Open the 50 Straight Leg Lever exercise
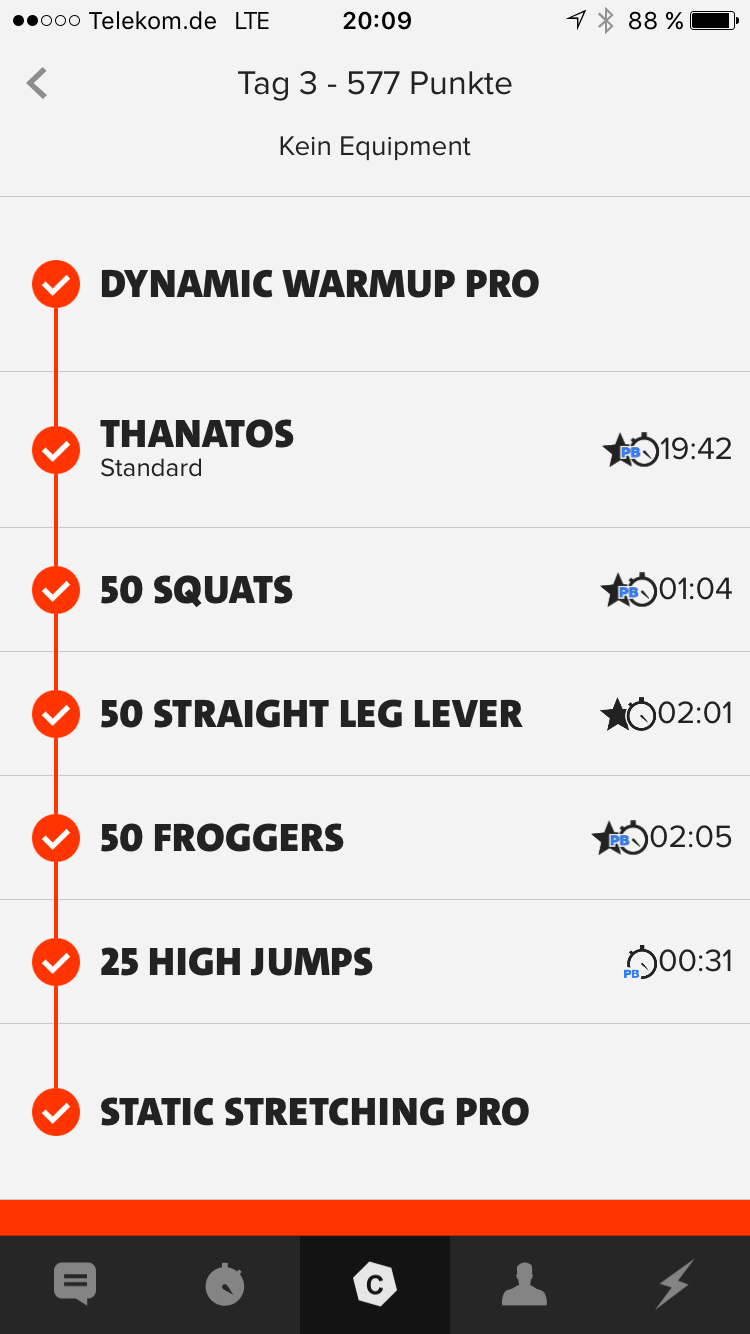 (x=311, y=714)
